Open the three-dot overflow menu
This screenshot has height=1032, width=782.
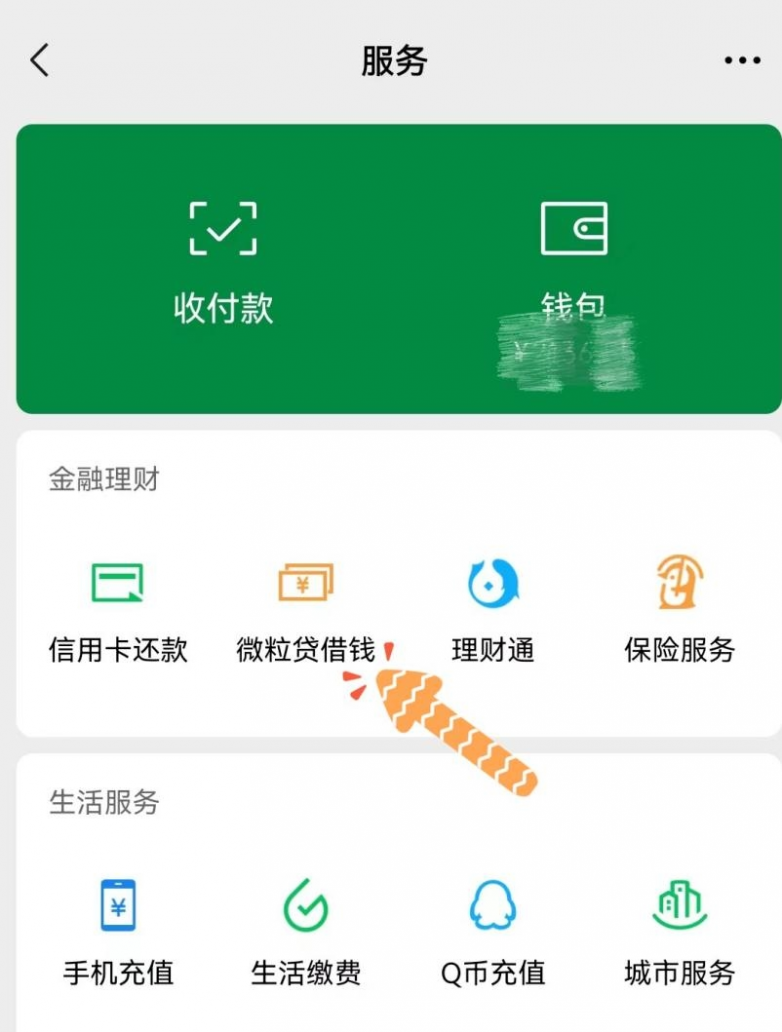742,61
